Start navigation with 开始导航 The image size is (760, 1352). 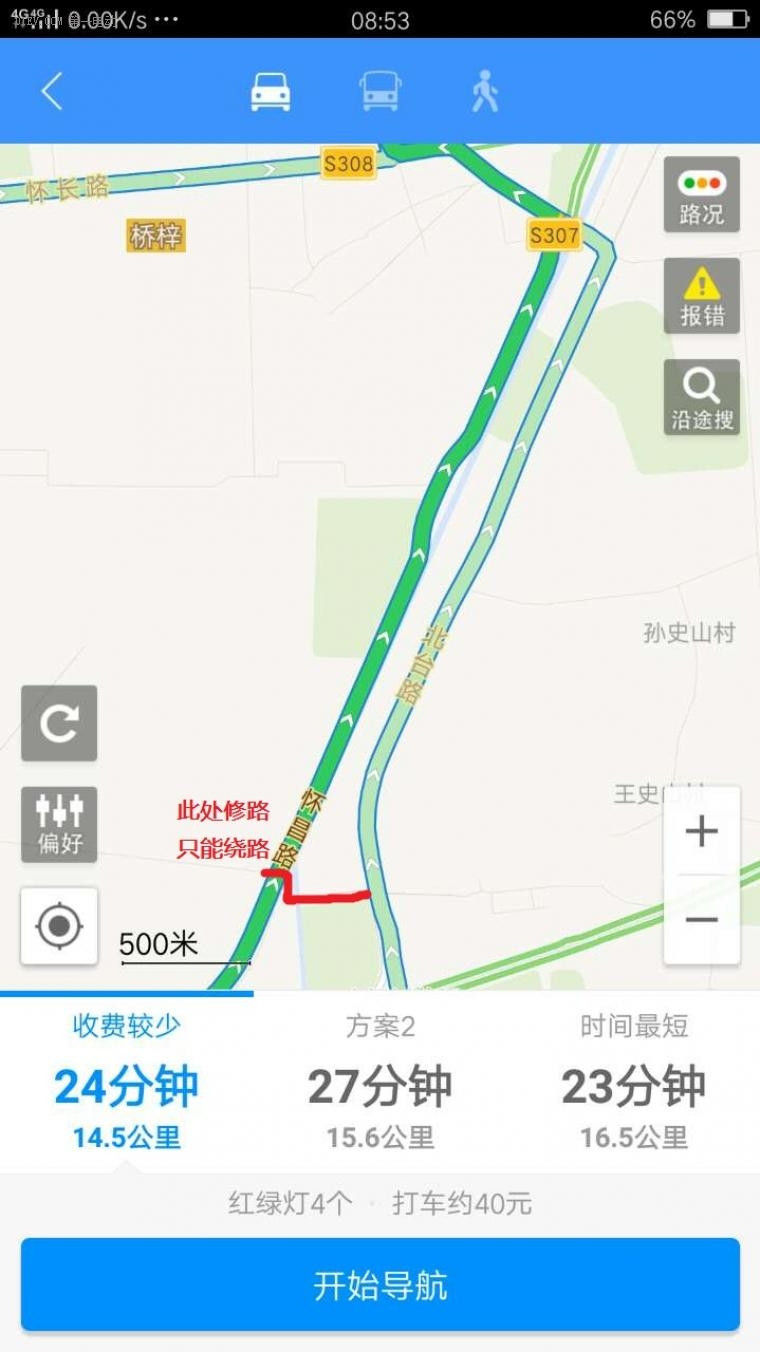(x=380, y=1285)
